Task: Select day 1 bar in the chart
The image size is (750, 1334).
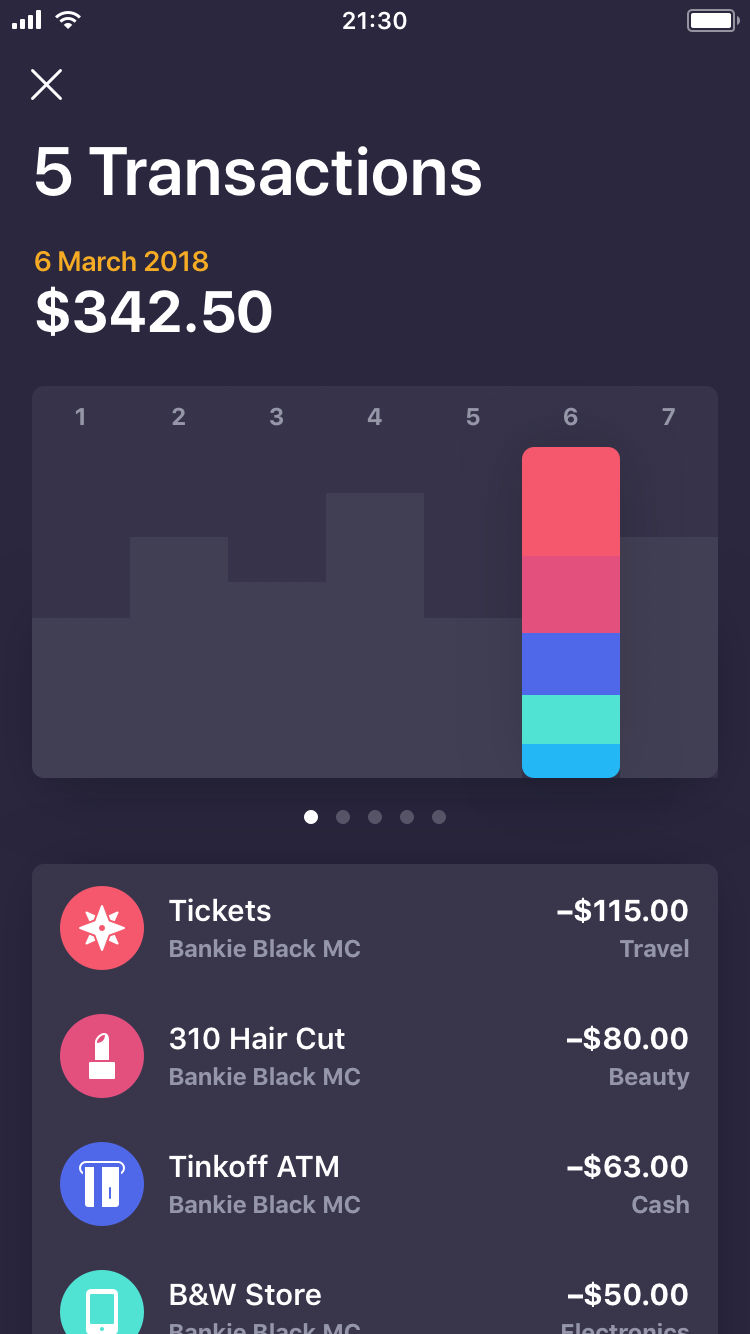Action: pyautogui.click(x=81, y=698)
